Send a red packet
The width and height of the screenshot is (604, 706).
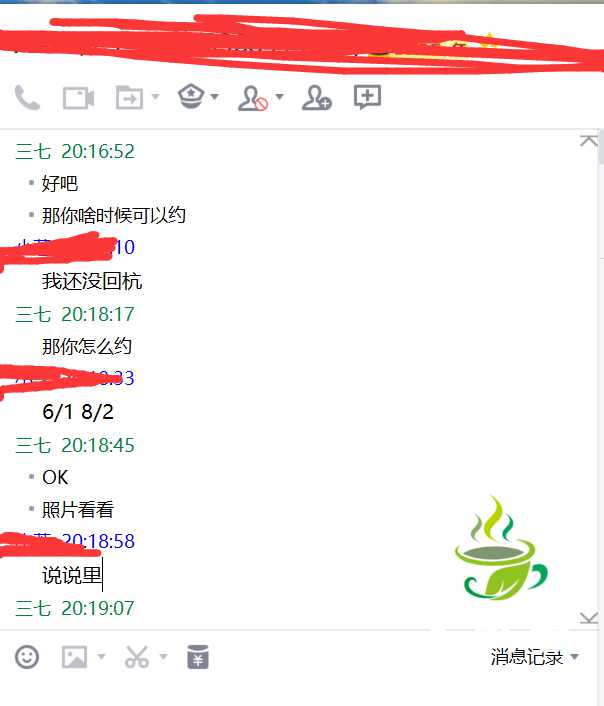tap(198, 657)
